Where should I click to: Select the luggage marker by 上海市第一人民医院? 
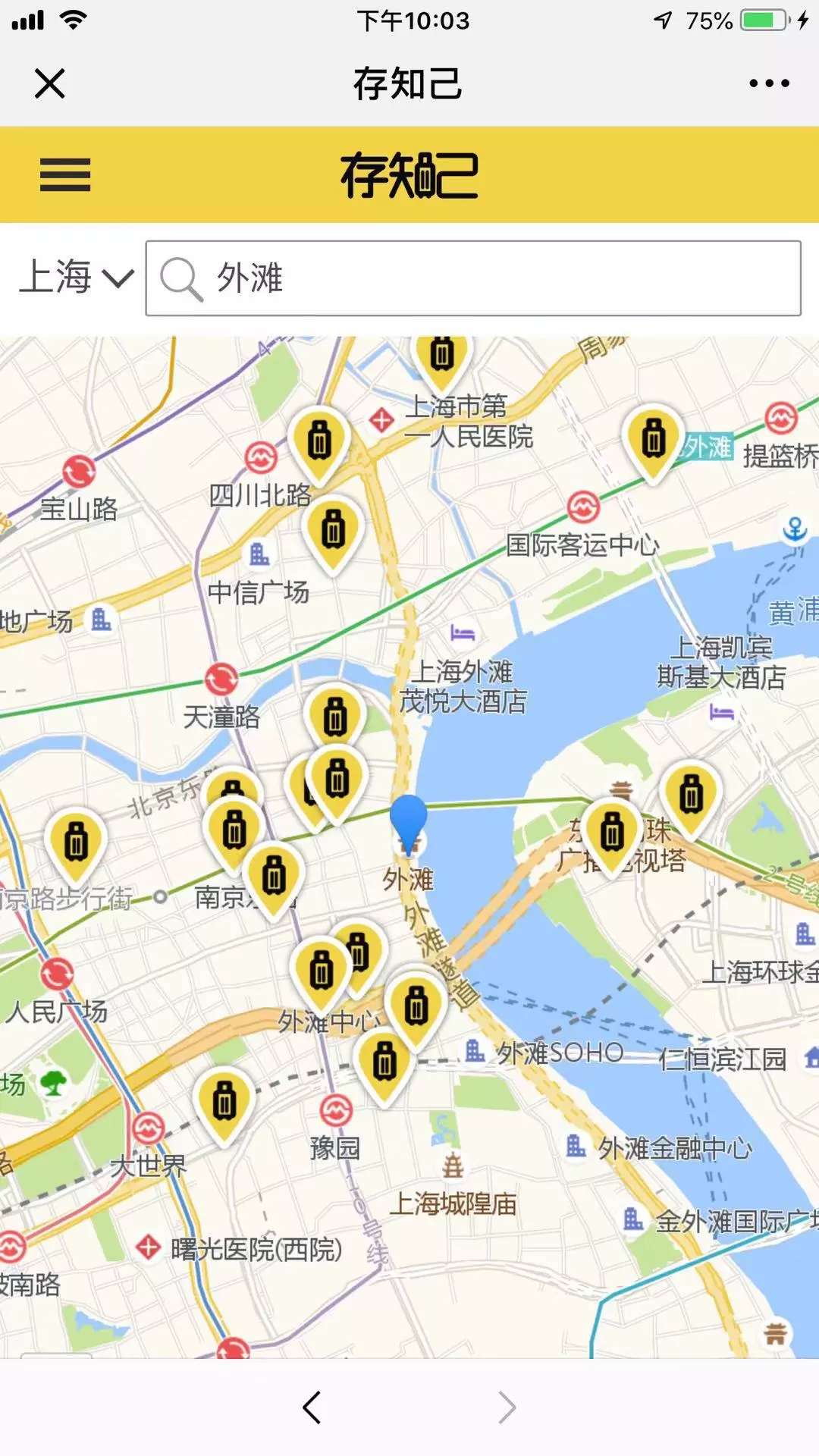442,354
